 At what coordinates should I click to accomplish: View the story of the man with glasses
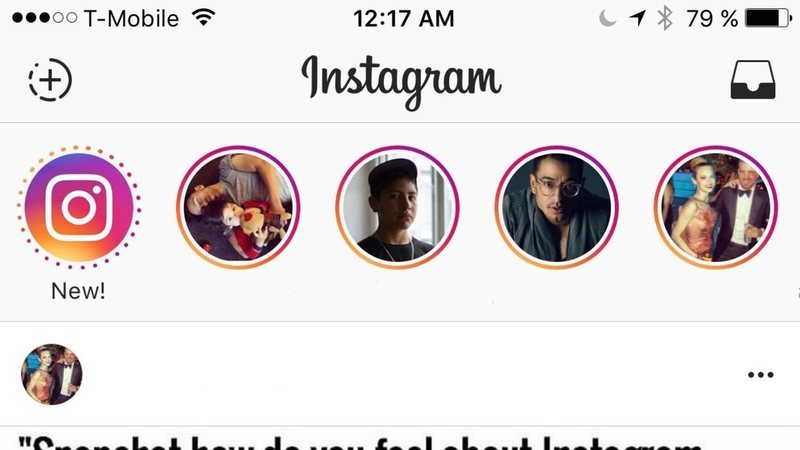coord(557,208)
